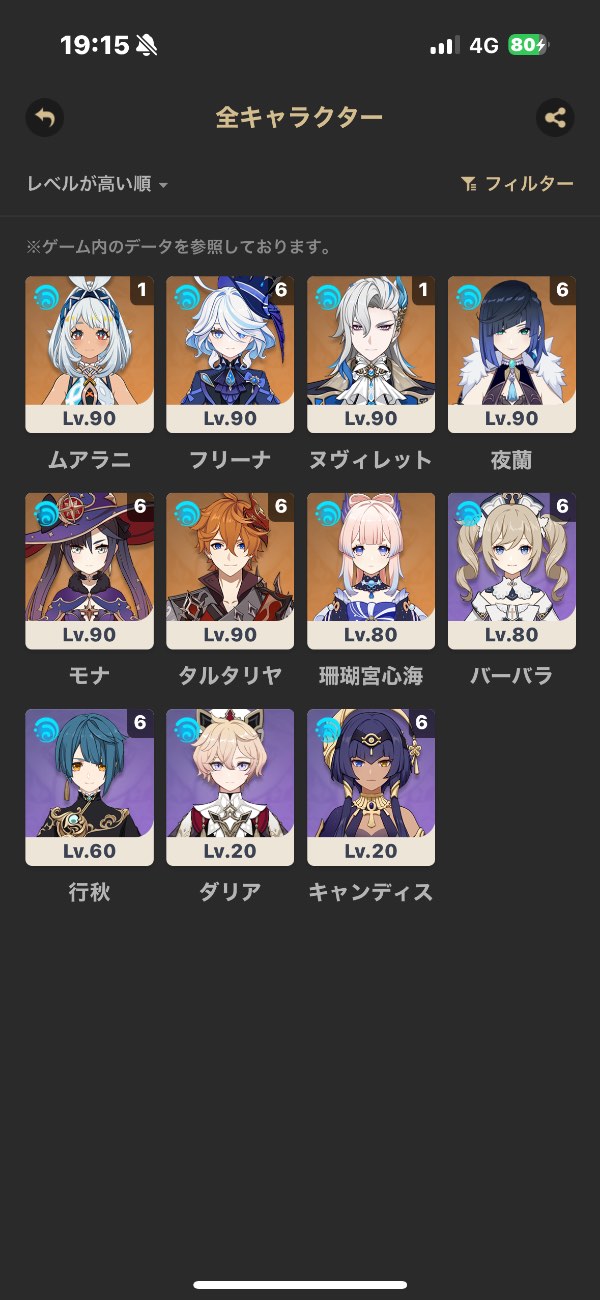View タルタリヤ character details

[230, 570]
